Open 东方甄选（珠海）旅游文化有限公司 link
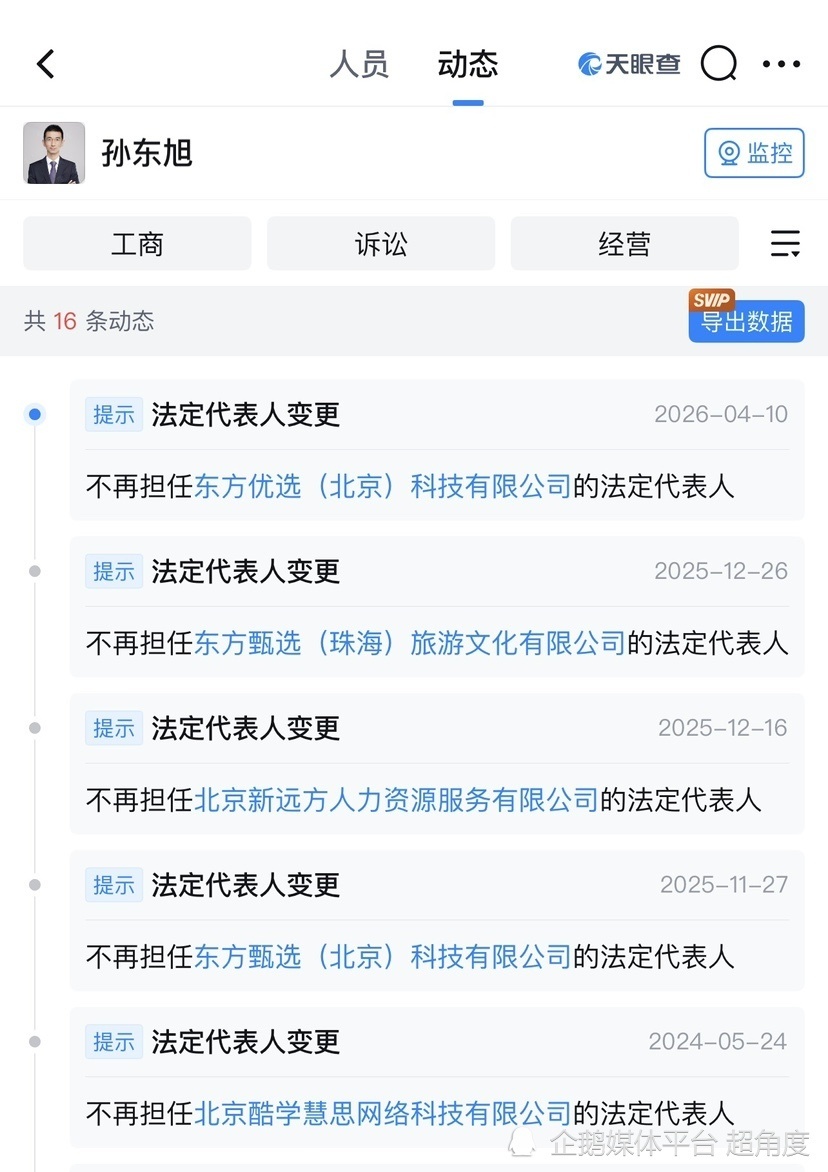Image resolution: width=828 pixels, height=1172 pixels. tap(409, 643)
